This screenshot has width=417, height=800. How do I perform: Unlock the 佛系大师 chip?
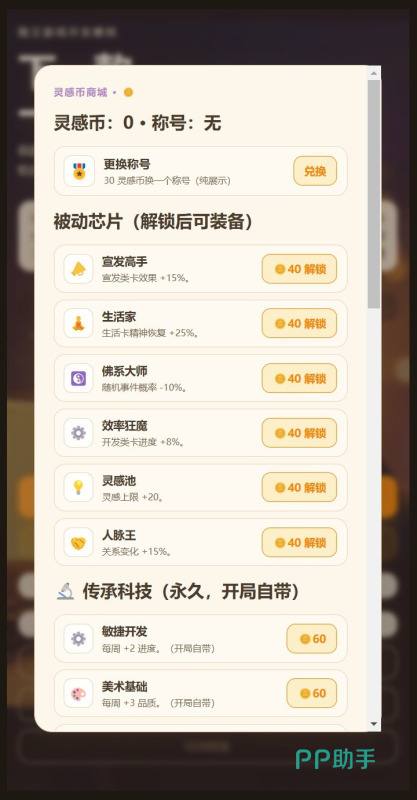click(x=299, y=378)
